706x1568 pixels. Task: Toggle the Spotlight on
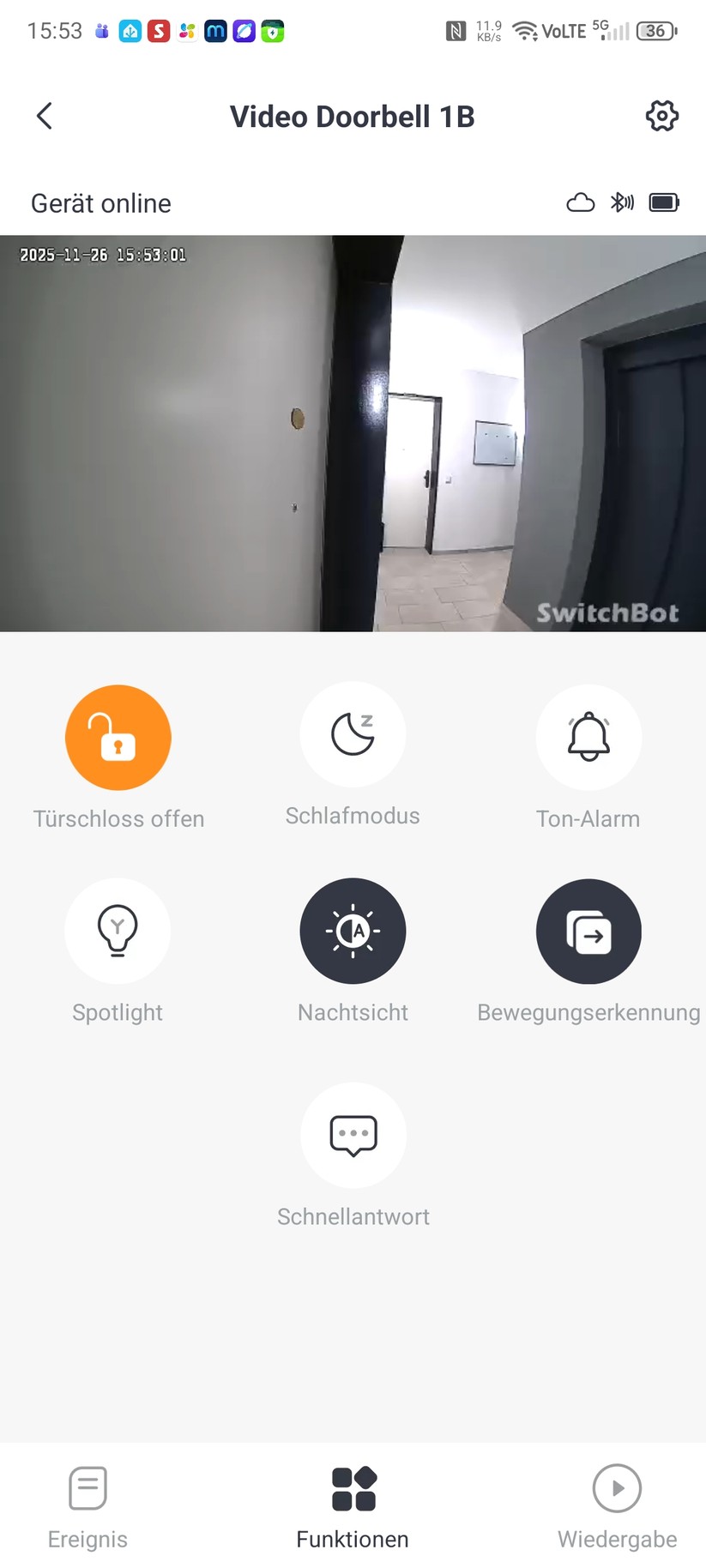[x=118, y=932]
